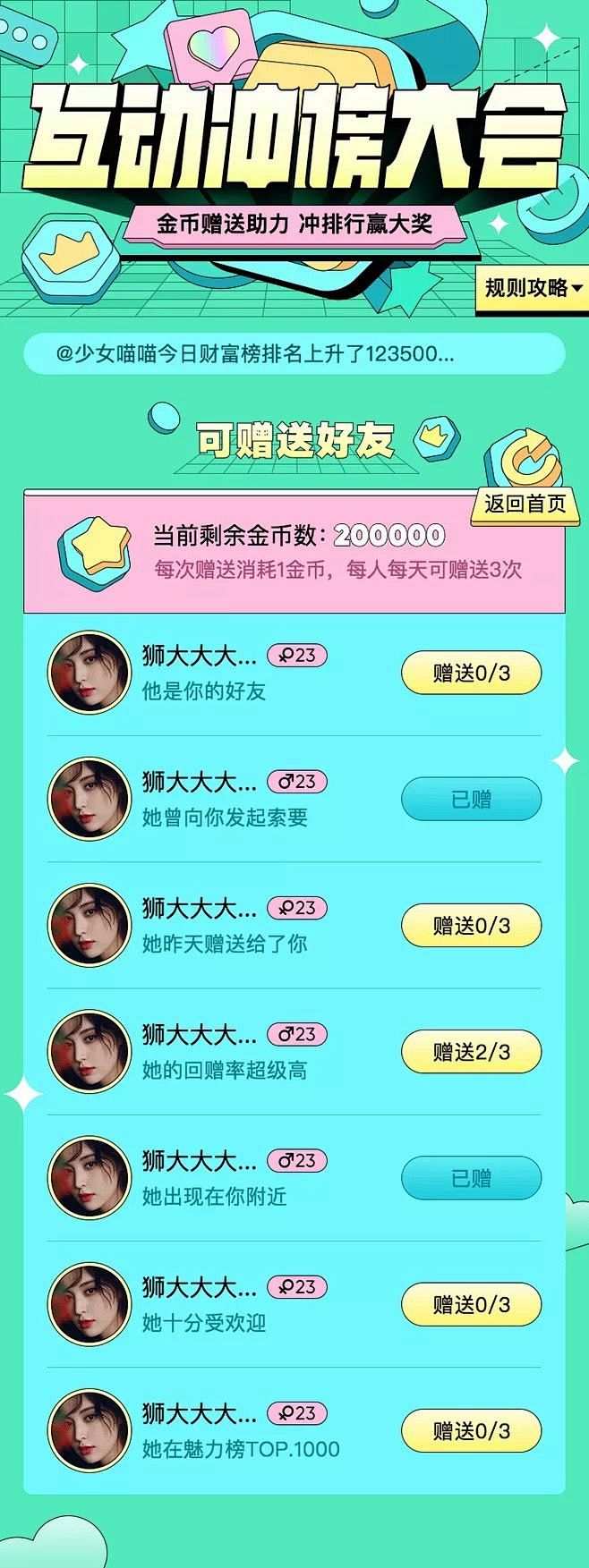Gift coin to the 她在魅力榜TOP.1000 user
Image resolution: width=589 pixels, height=1568 pixels.
471,1431
